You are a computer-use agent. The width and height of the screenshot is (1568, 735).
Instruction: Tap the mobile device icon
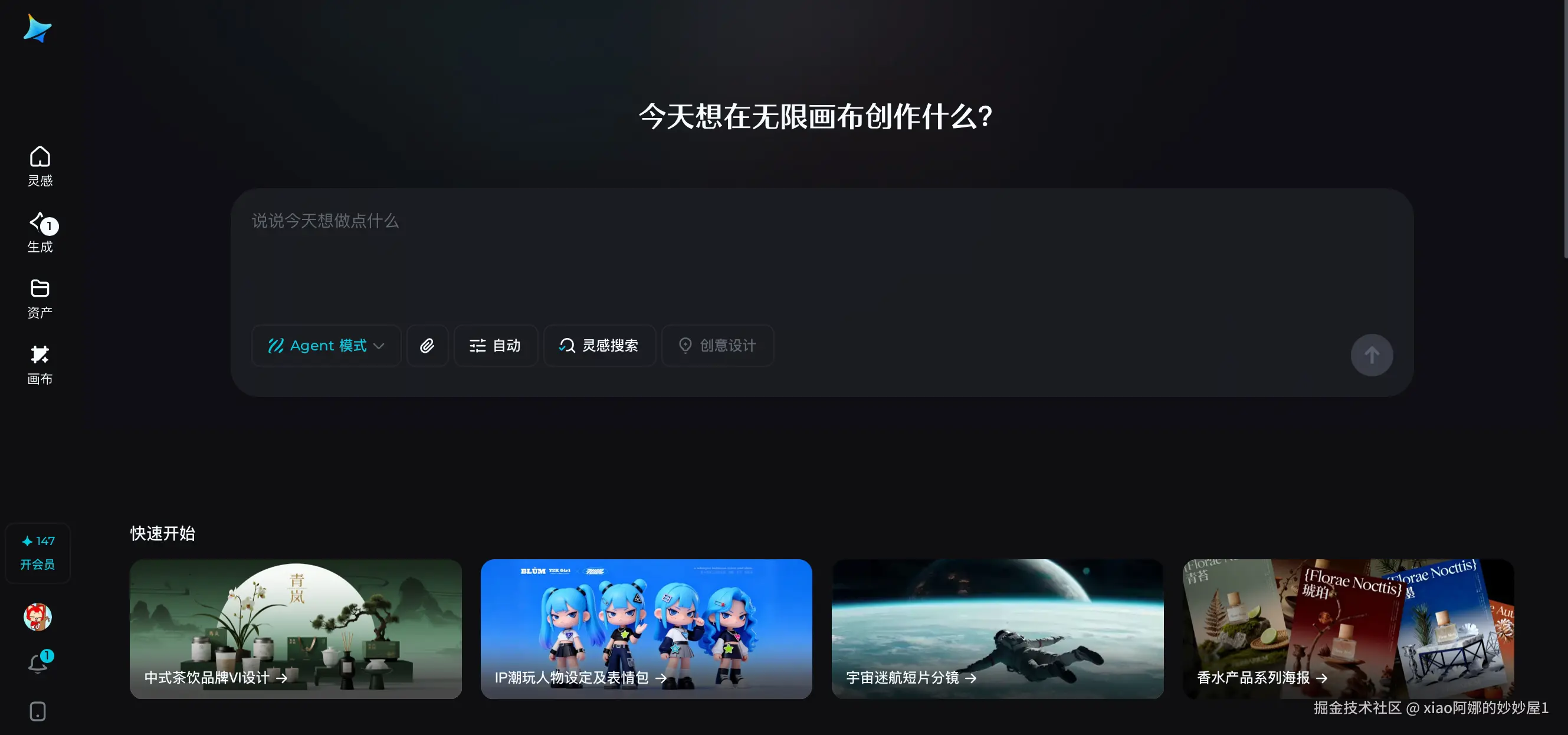click(x=38, y=711)
